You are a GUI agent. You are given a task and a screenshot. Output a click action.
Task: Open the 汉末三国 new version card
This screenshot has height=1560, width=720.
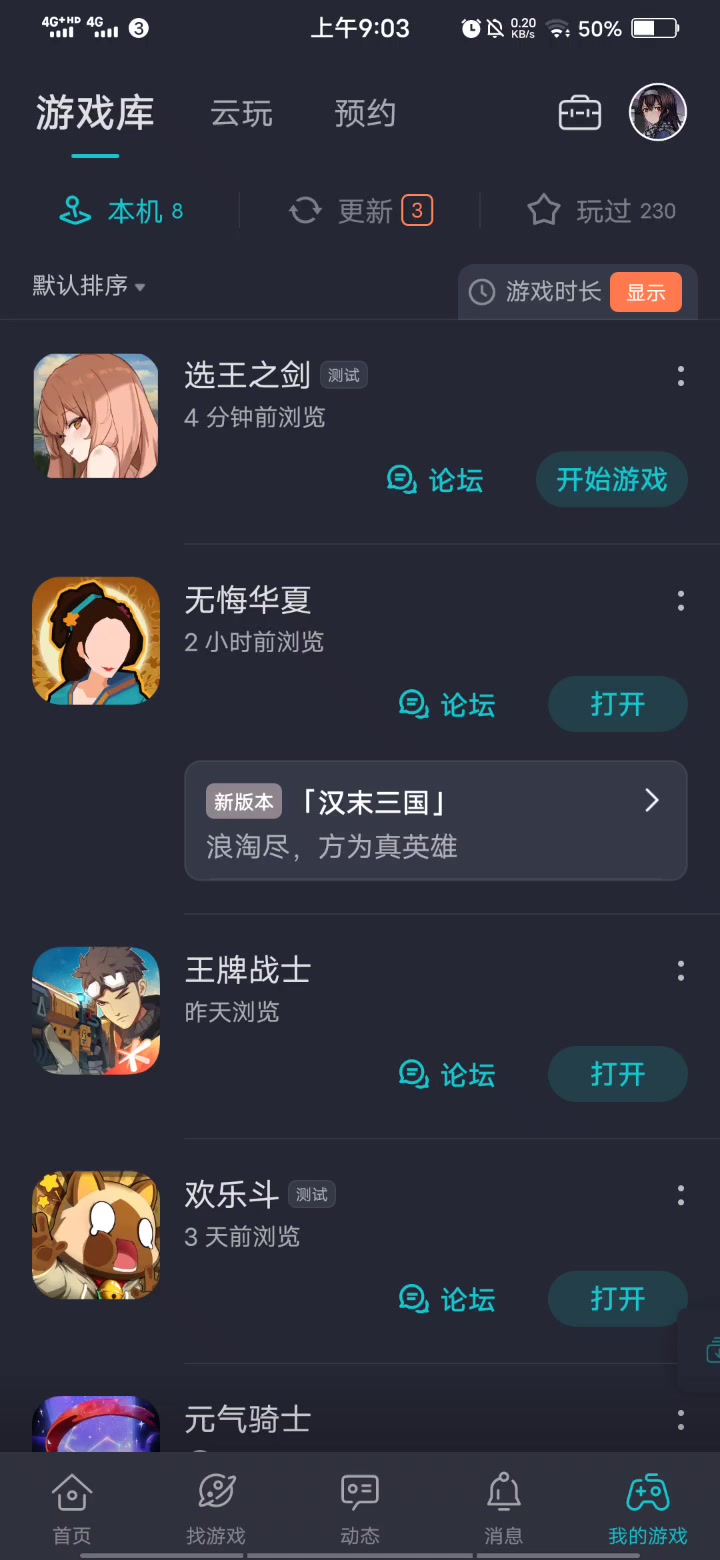click(x=435, y=821)
